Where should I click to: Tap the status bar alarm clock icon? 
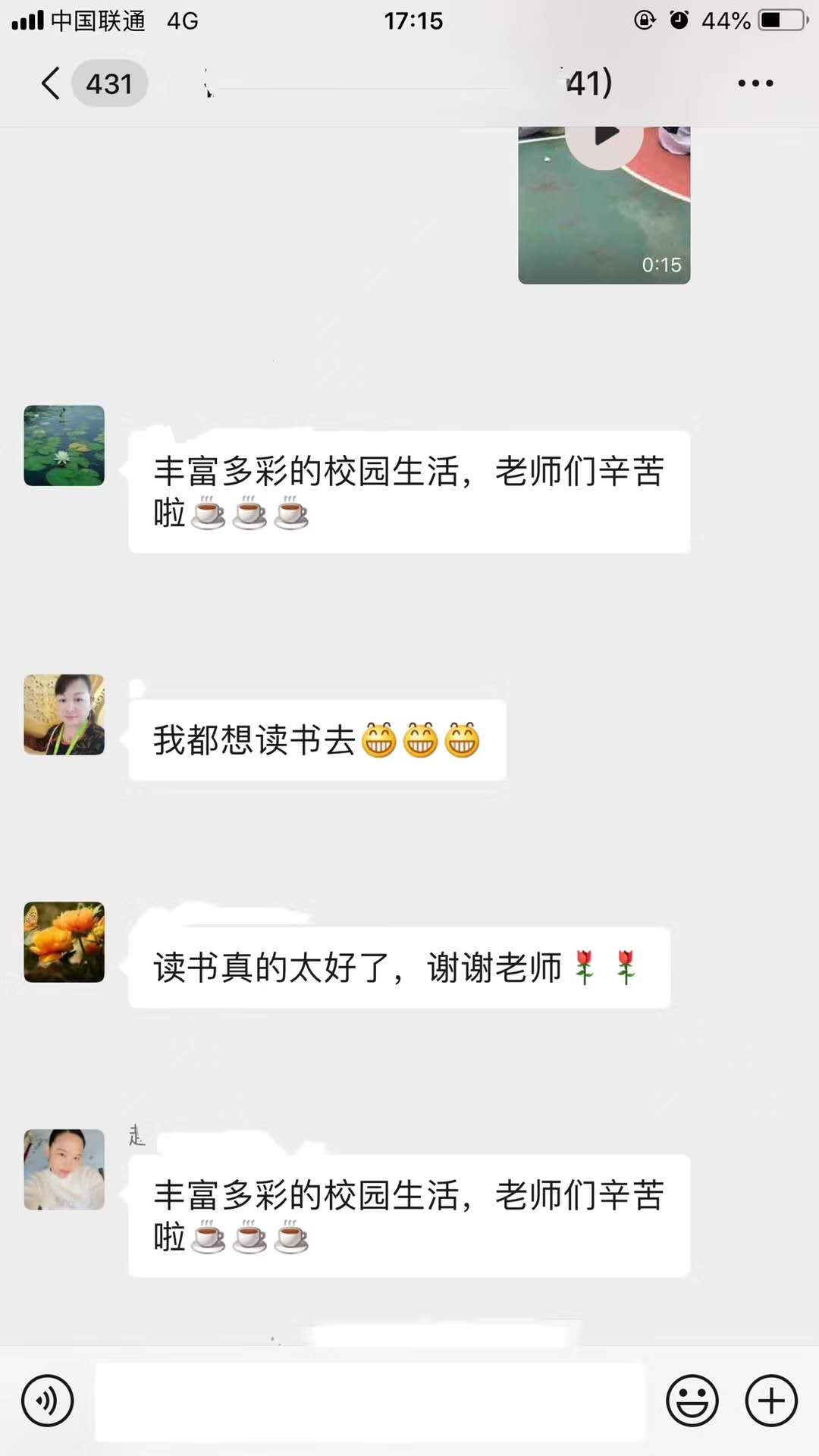[x=677, y=20]
